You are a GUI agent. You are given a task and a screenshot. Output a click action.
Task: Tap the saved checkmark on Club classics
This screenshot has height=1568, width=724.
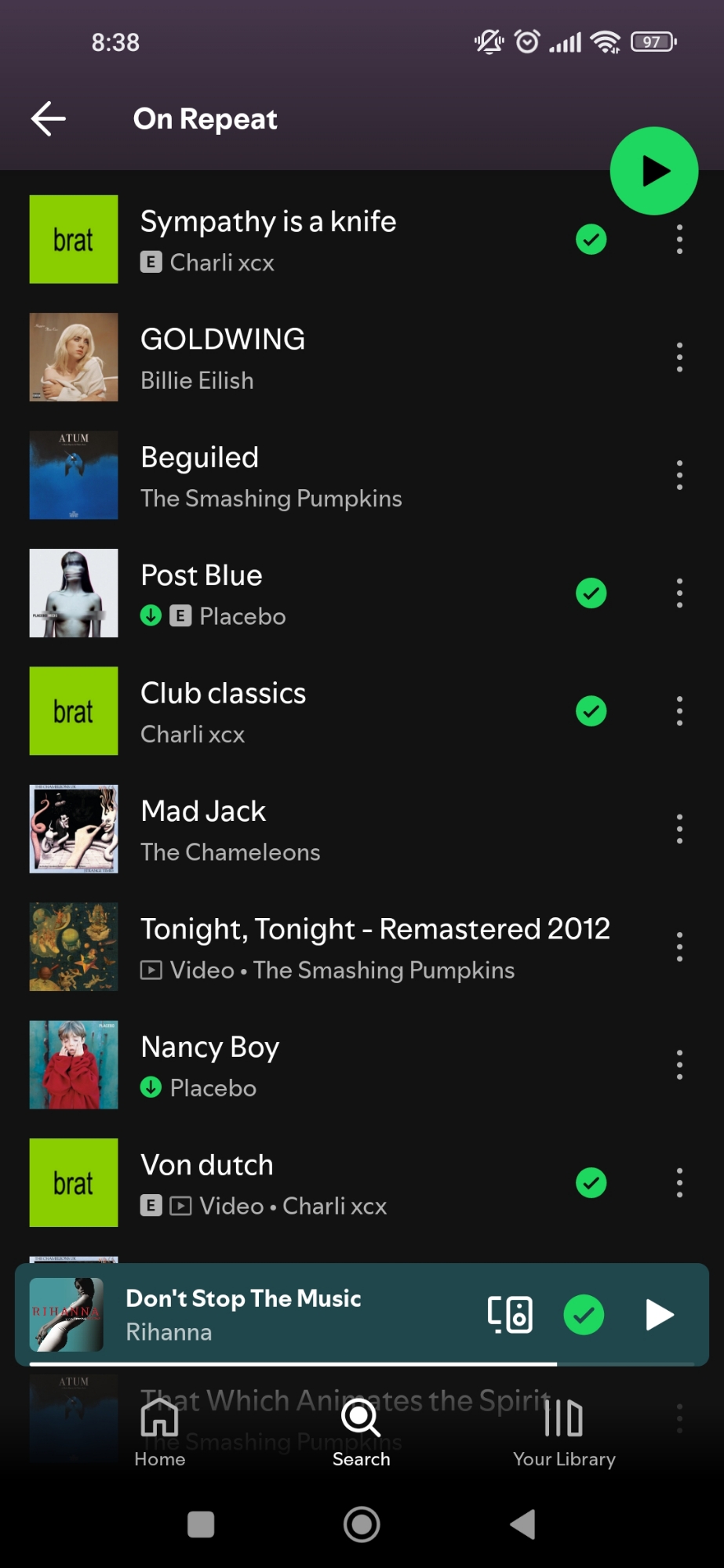[591, 711]
